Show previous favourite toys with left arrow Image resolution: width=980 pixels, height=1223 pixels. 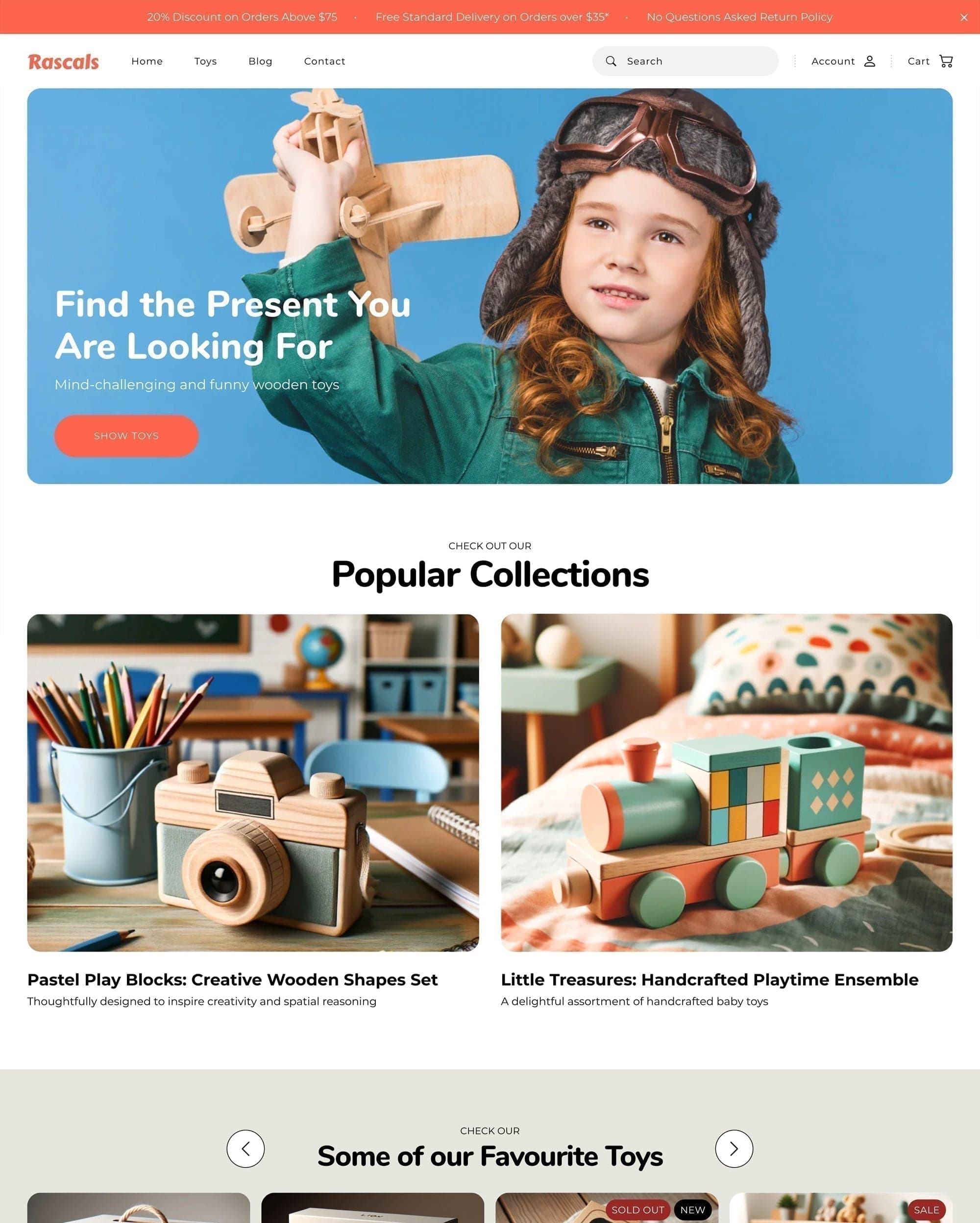tap(245, 1149)
